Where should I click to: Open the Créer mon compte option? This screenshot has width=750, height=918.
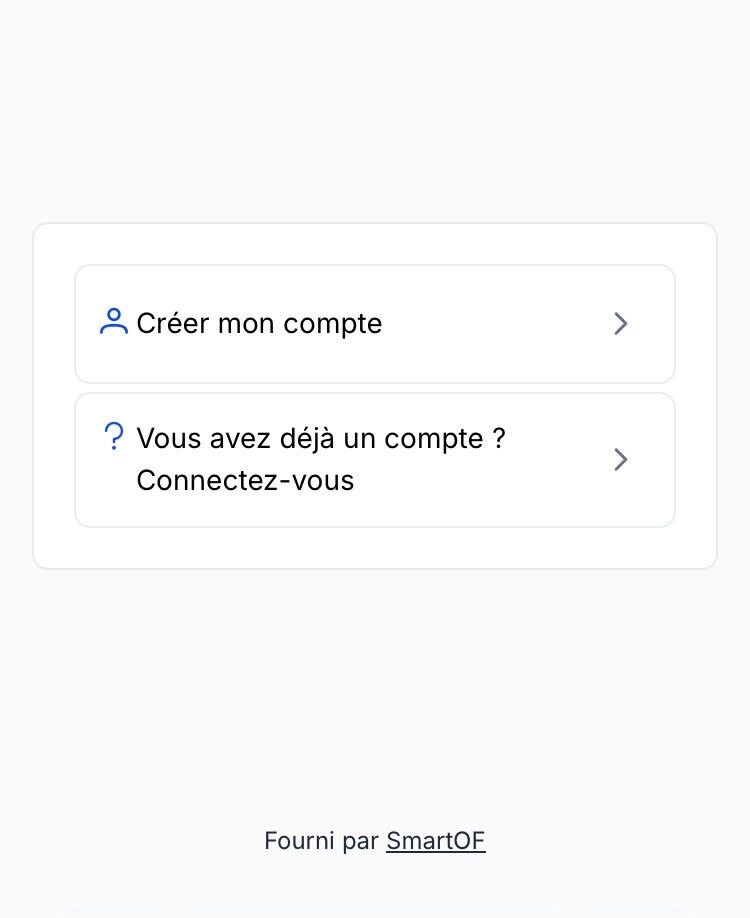374,324
